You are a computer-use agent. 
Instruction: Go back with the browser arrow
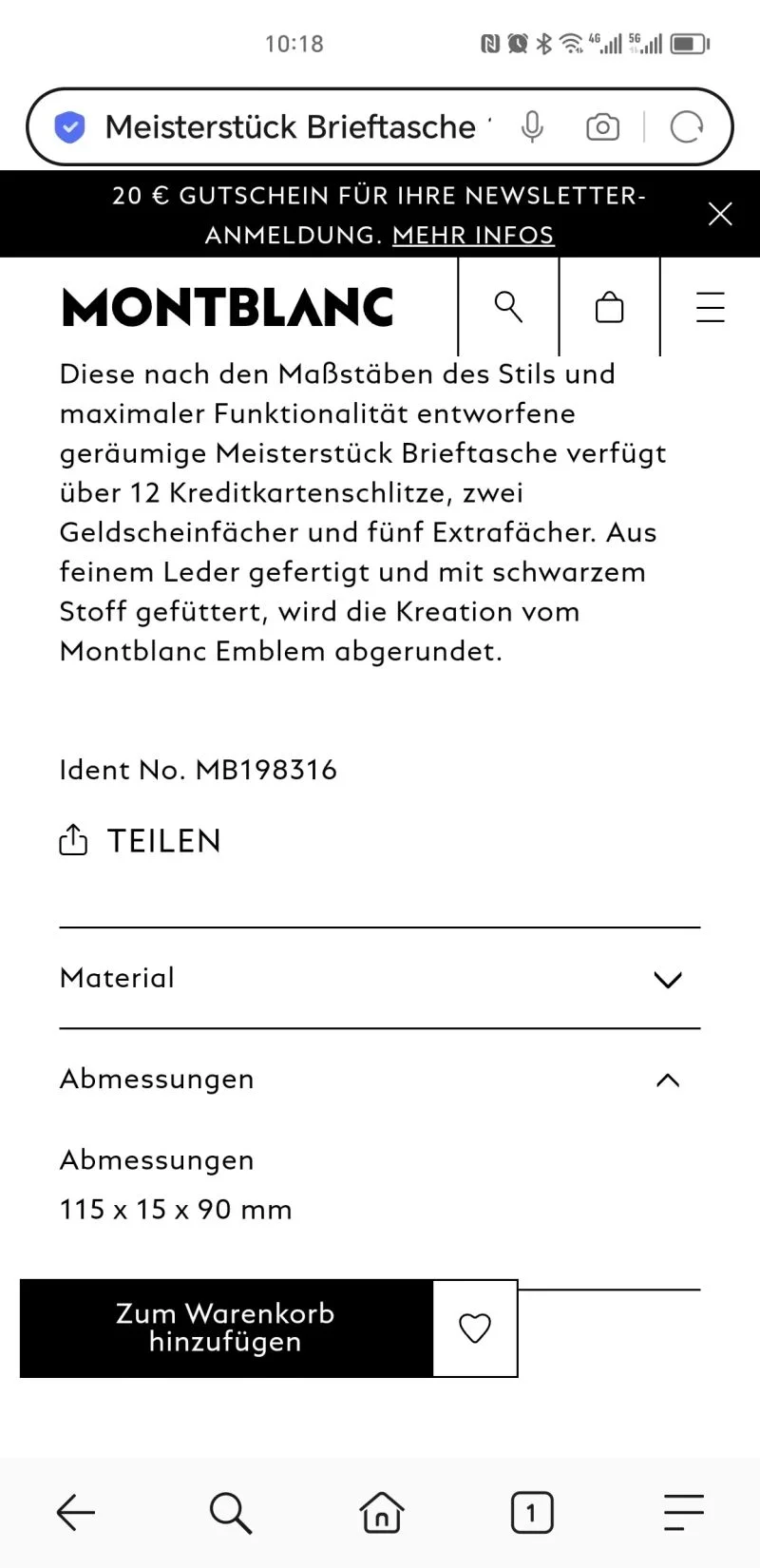(x=76, y=1511)
